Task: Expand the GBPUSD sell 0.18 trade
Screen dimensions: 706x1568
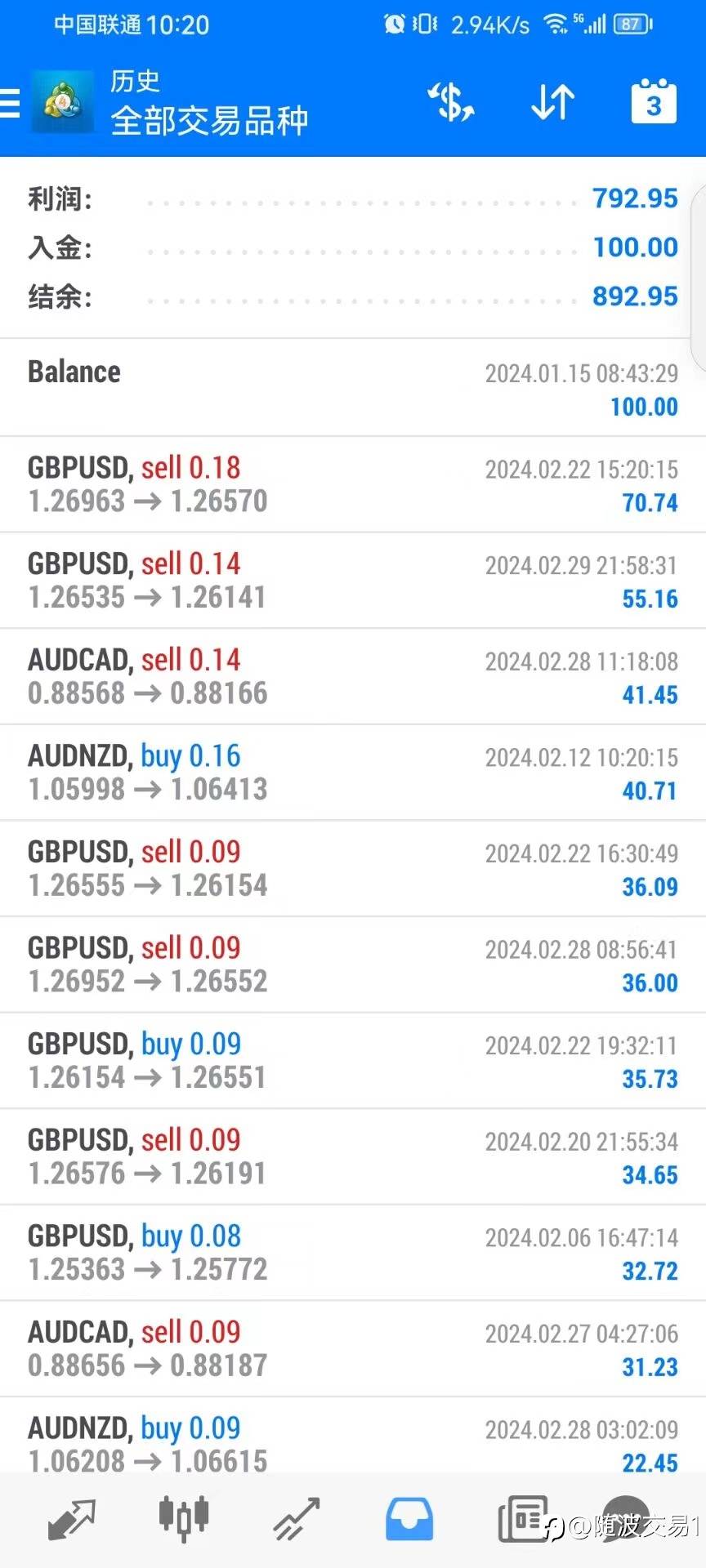Action: 351,484
